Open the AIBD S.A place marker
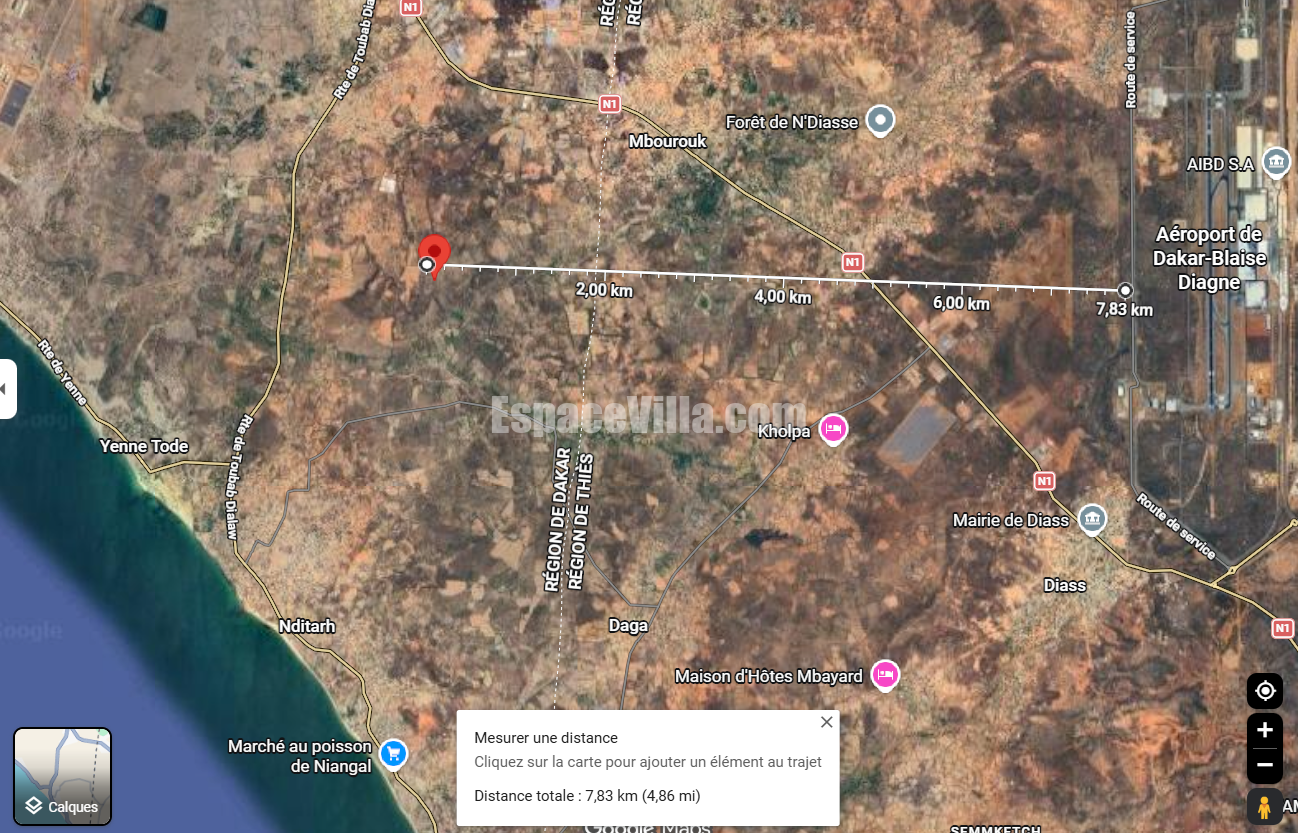 point(1276,162)
